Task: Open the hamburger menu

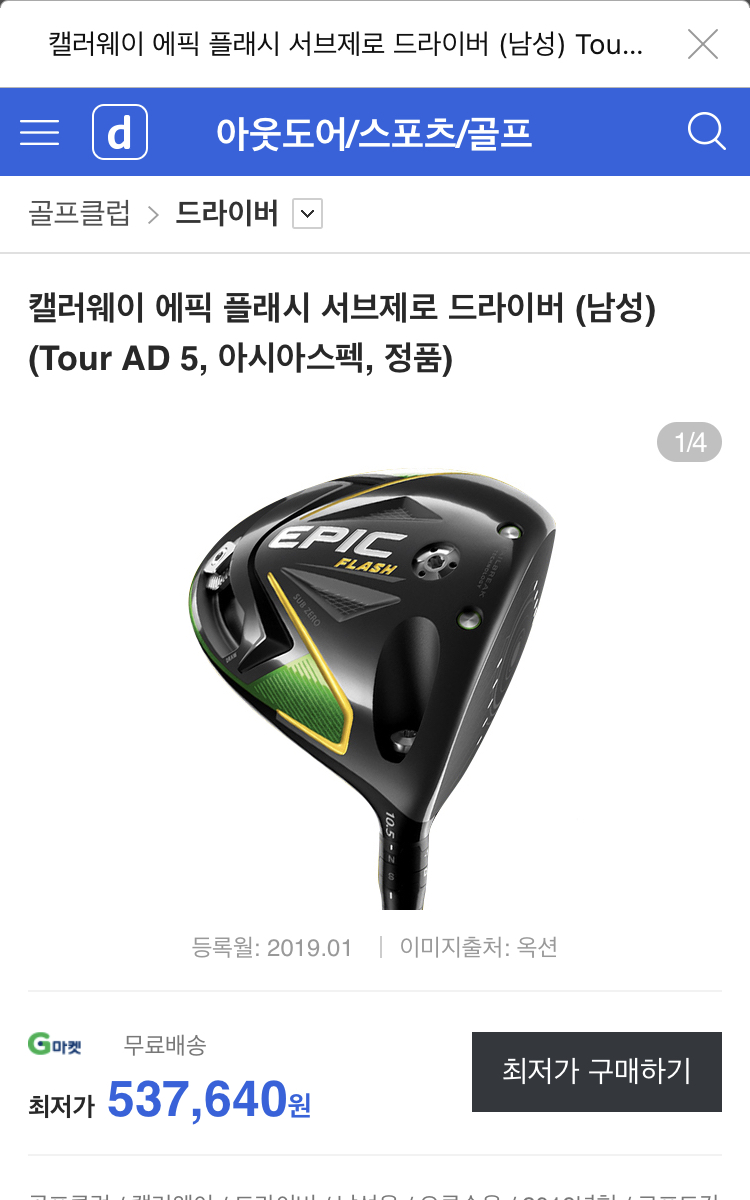Action: [x=40, y=132]
